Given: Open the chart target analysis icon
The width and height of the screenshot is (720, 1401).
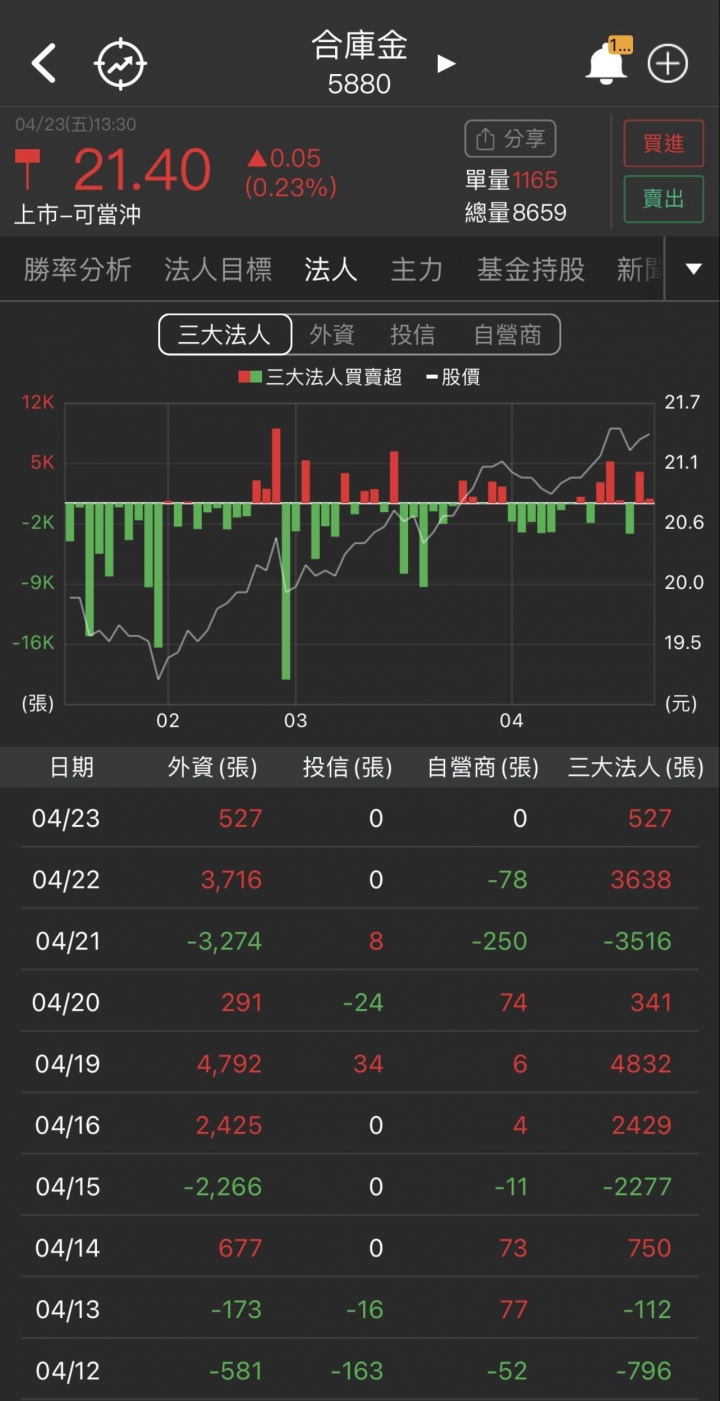Looking at the screenshot, I should tap(120, 64).
